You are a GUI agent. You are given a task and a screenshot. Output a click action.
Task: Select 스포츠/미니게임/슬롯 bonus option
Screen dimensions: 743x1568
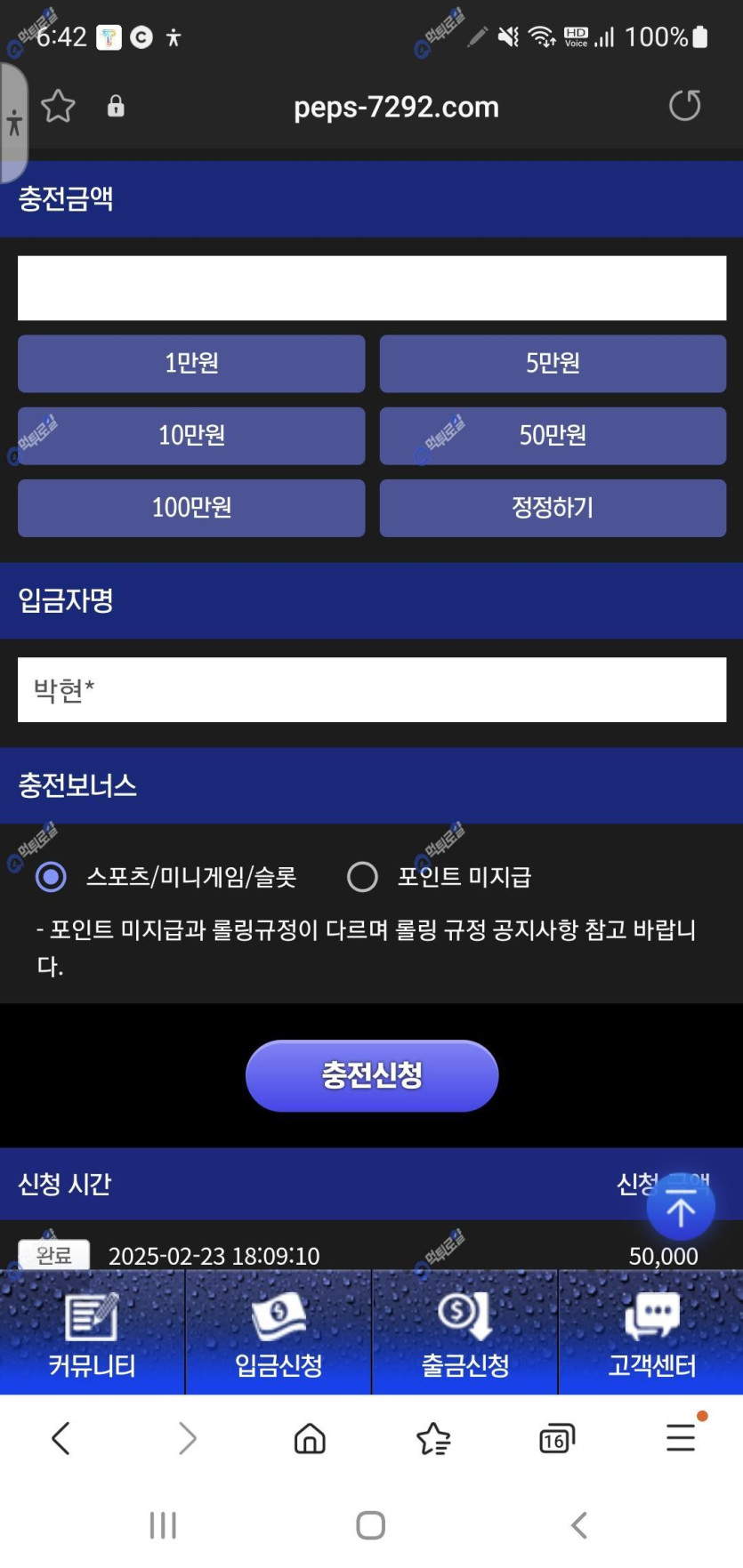pyautogui.click(x=51, y=877)
